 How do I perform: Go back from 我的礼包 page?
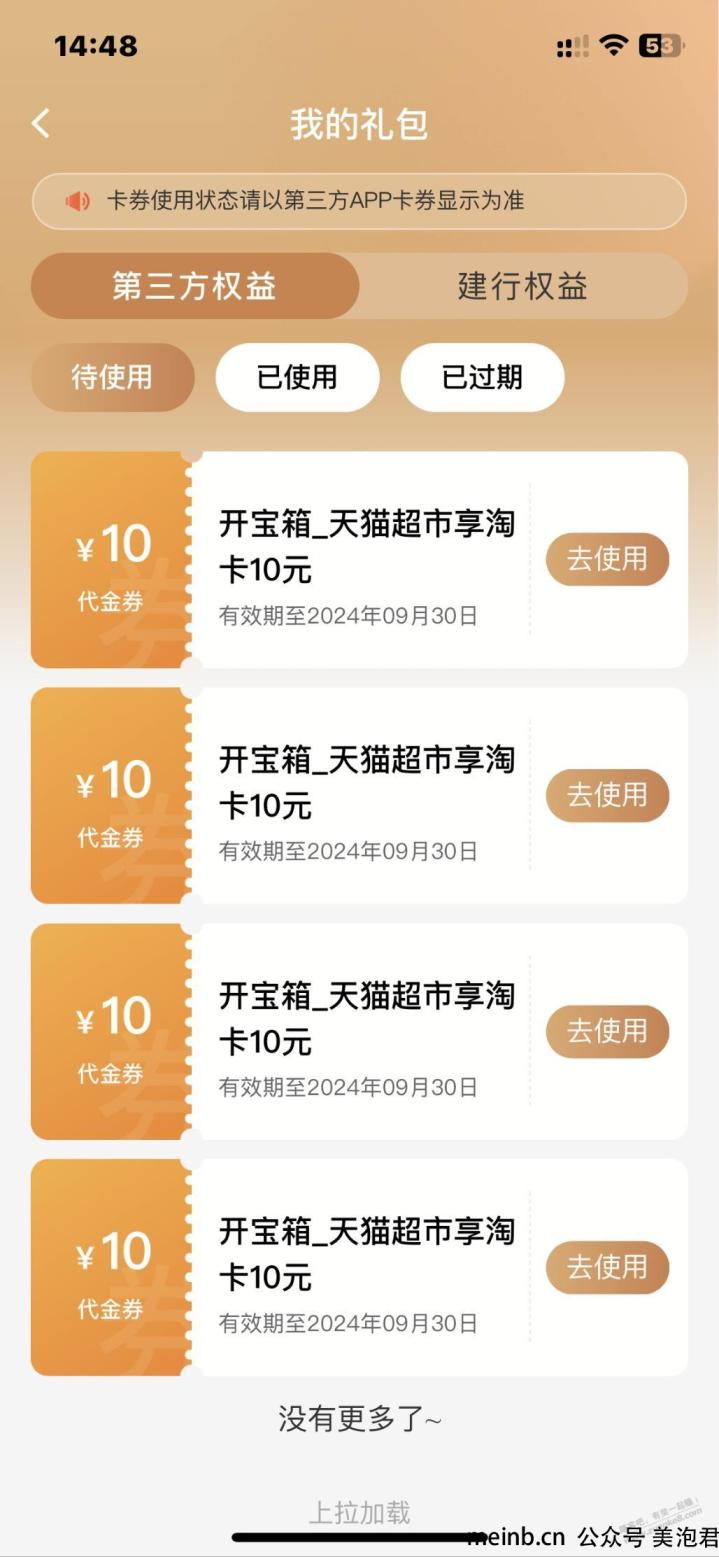(41, 124)
